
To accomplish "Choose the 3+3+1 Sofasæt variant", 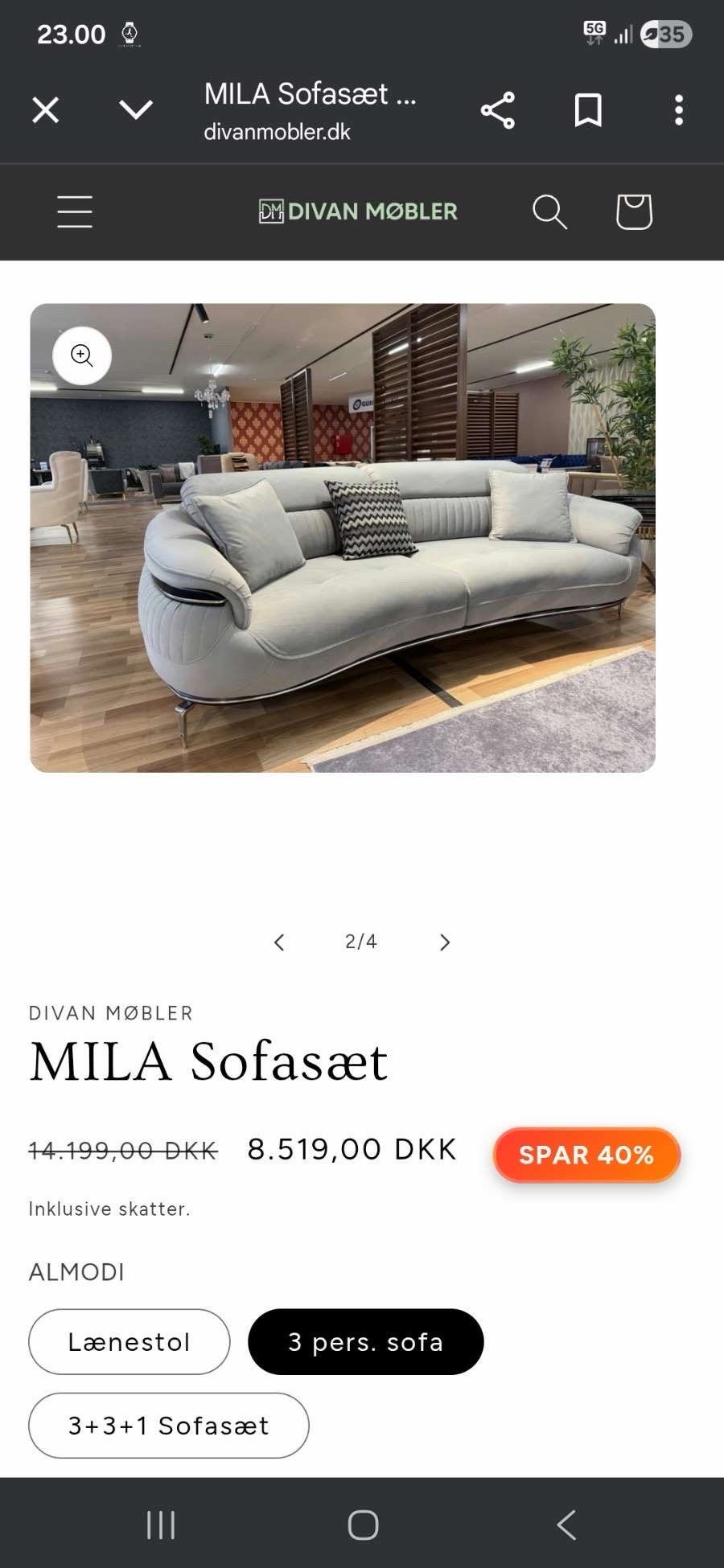I will click(168, 1426).
